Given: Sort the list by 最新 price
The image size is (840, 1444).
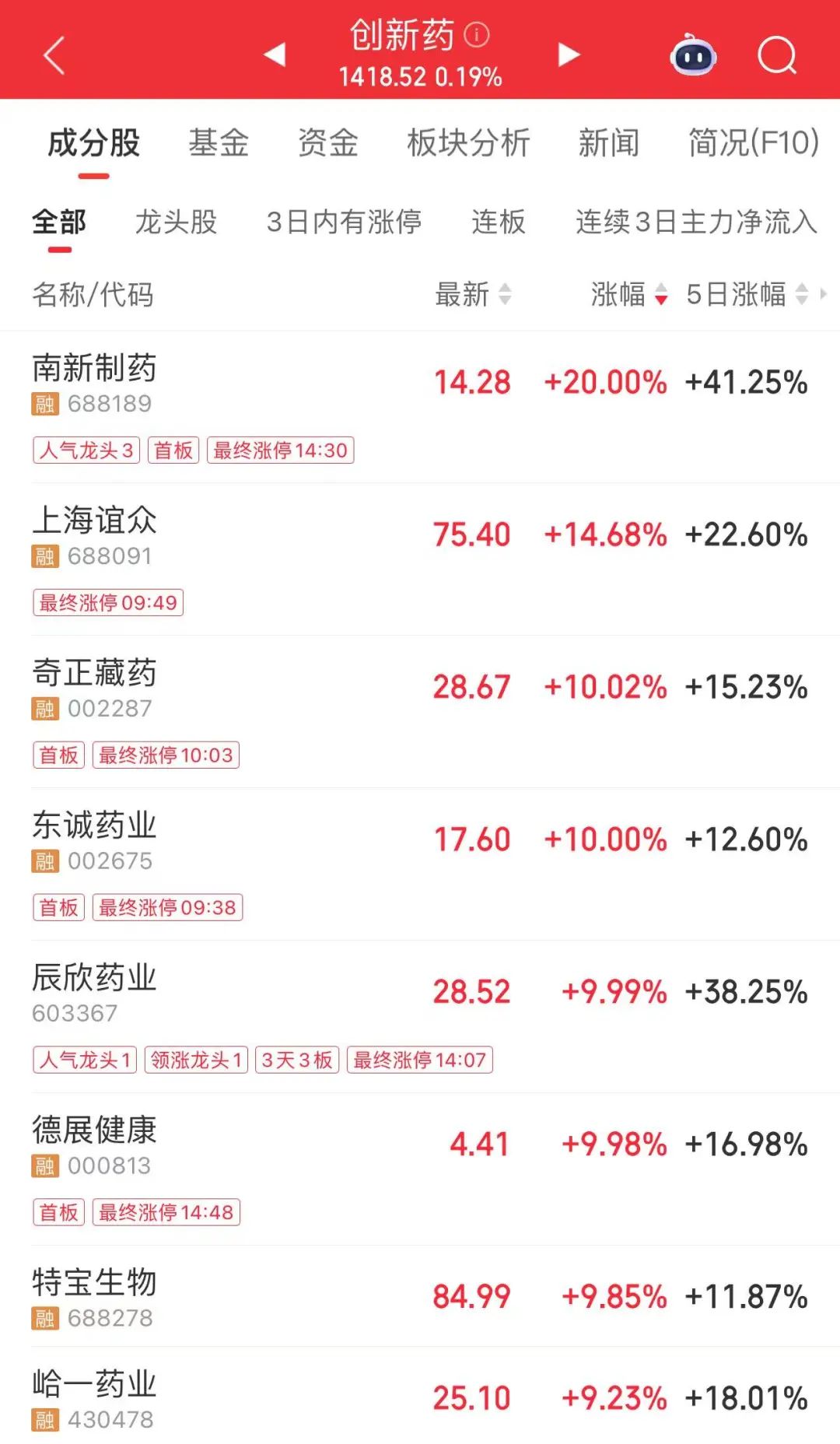Looking at the screenshot, I should click(x=472, y=295).
